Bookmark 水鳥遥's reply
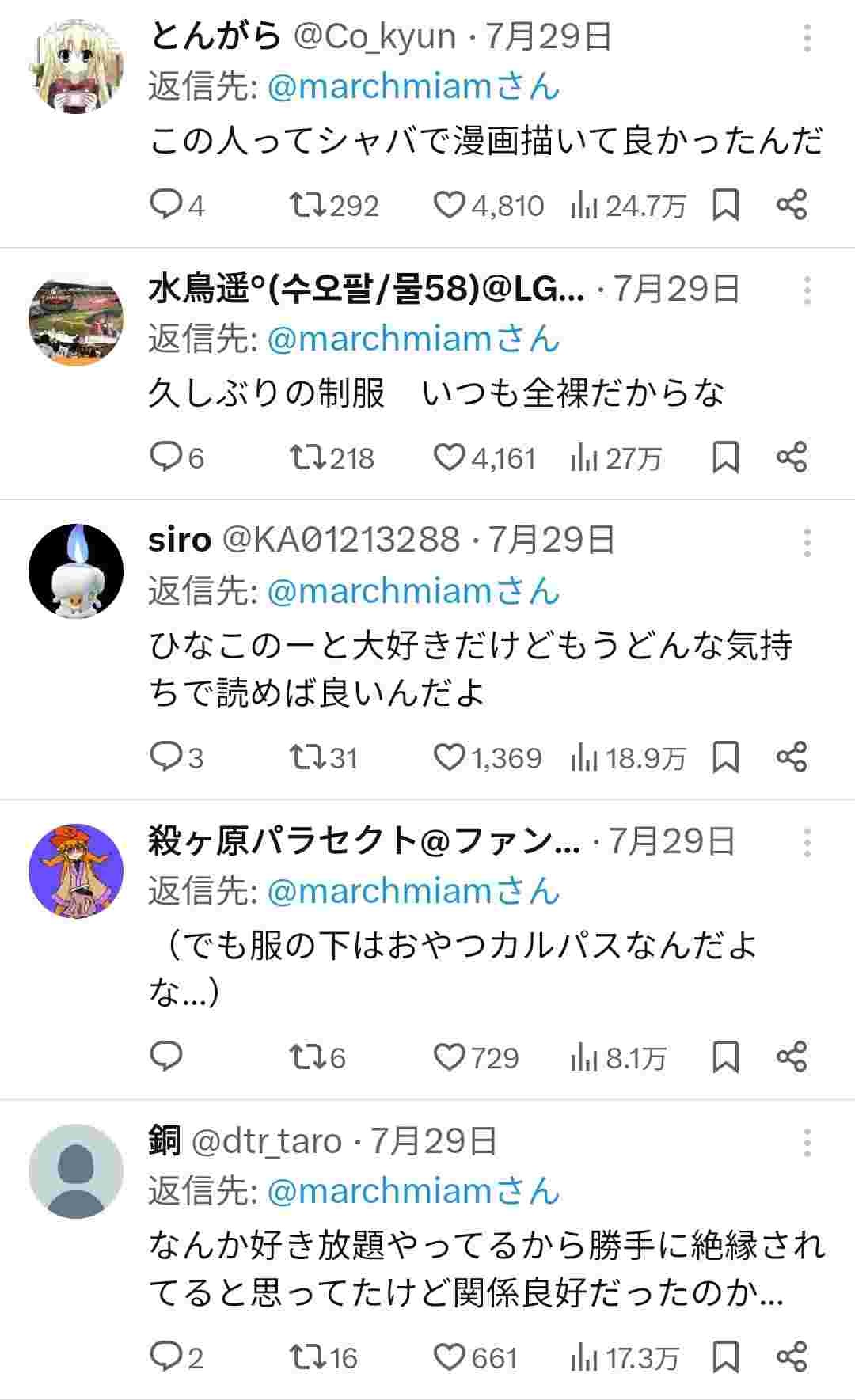Viewport: 855px width, 1400px height. tap(726, 457)
